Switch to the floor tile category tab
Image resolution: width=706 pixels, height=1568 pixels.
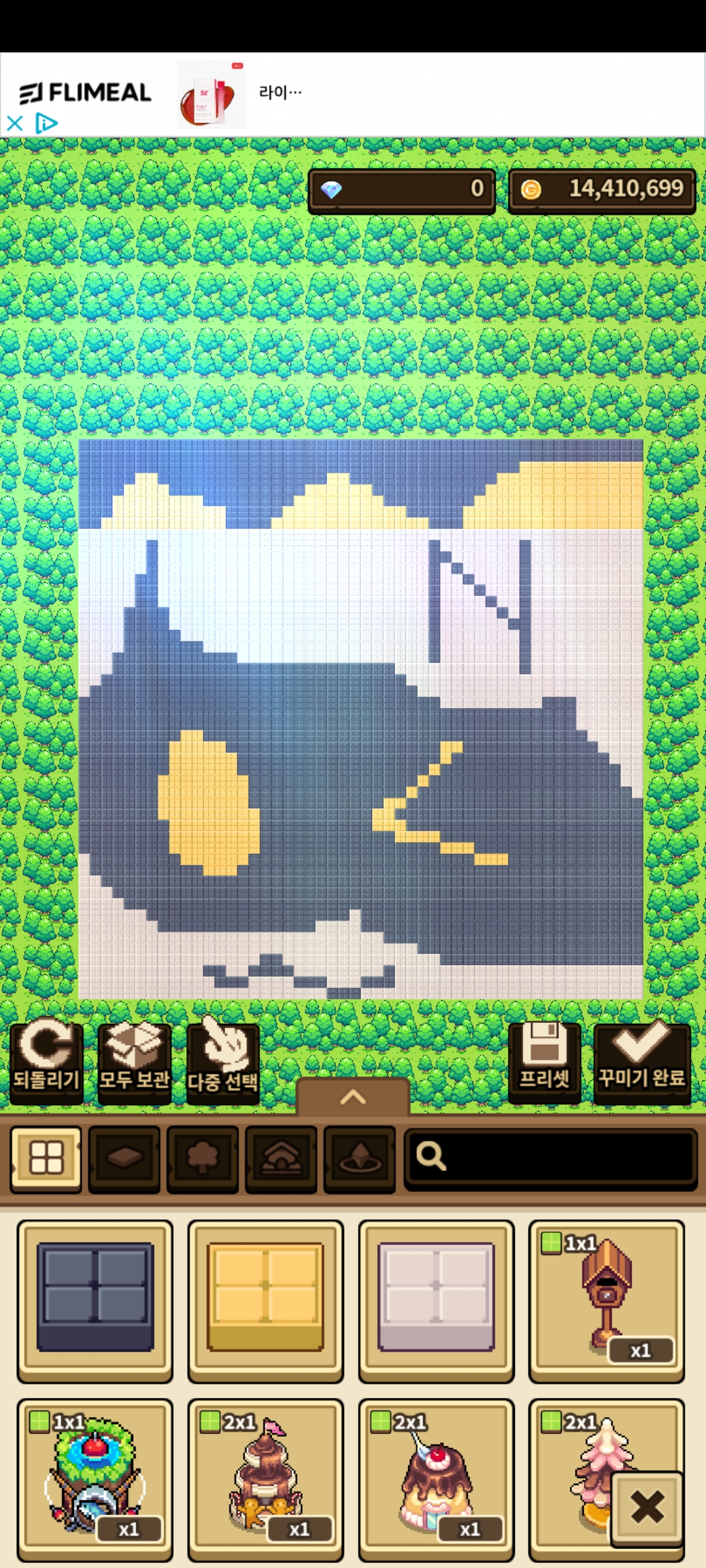point(124,1159)
